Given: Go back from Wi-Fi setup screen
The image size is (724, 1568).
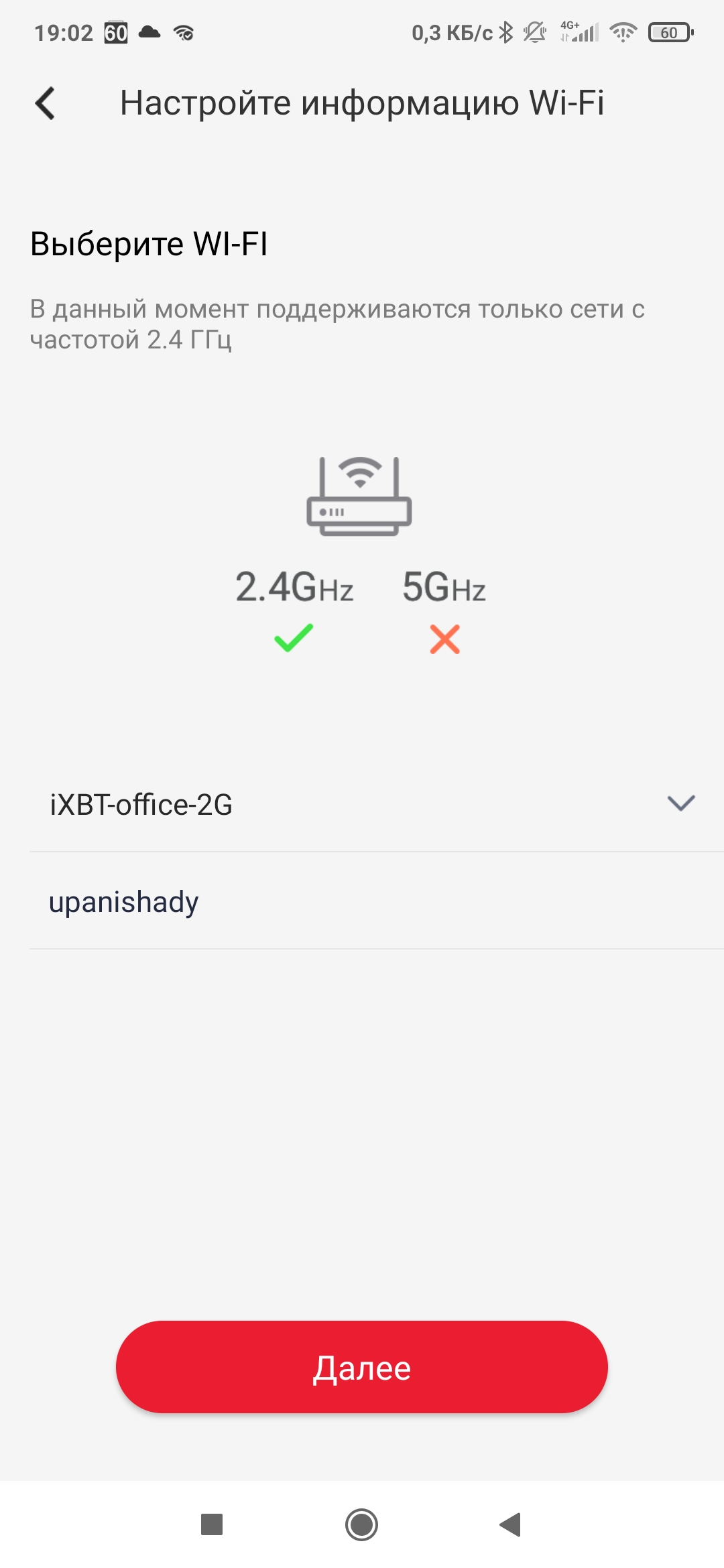Looking at the screenshot, I should [45, 104].
